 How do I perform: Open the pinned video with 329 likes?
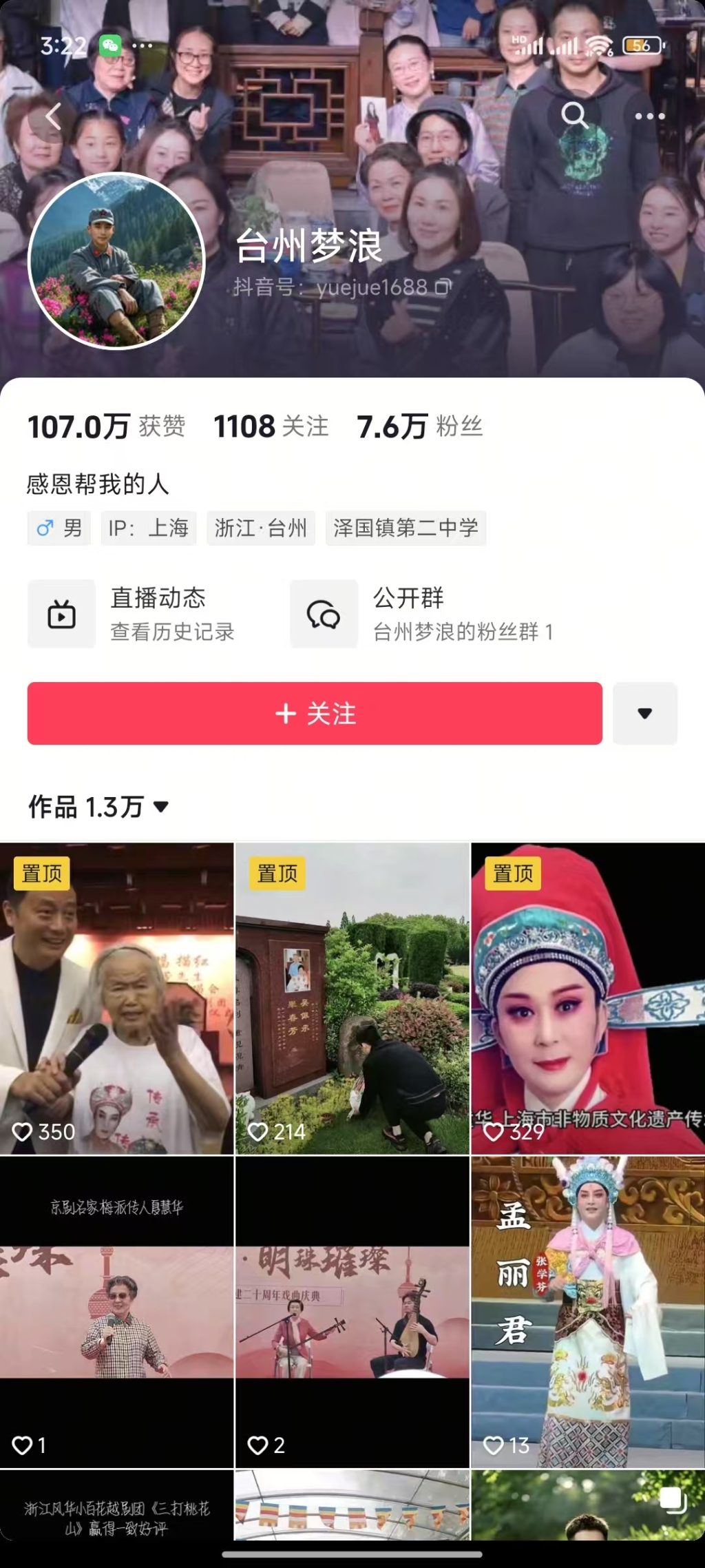[588, 999]
